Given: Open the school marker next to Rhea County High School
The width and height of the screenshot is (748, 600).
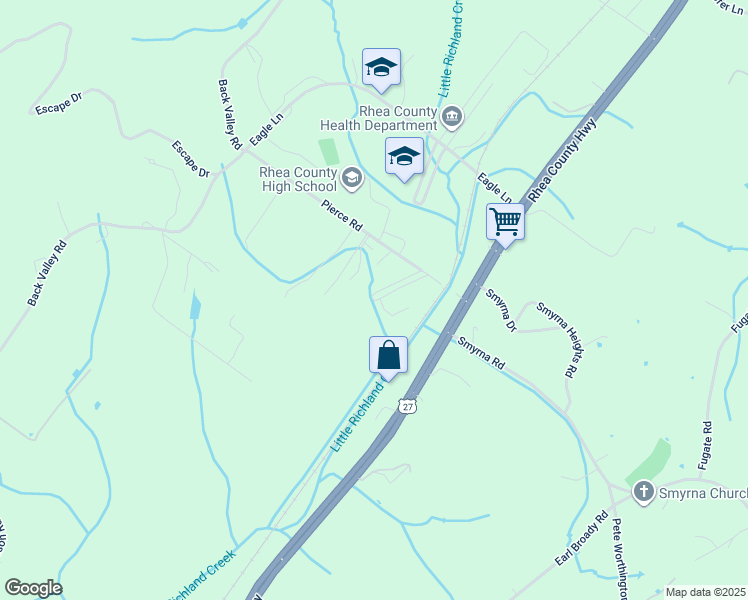Looking at the screenshot, I should point(404,157).
